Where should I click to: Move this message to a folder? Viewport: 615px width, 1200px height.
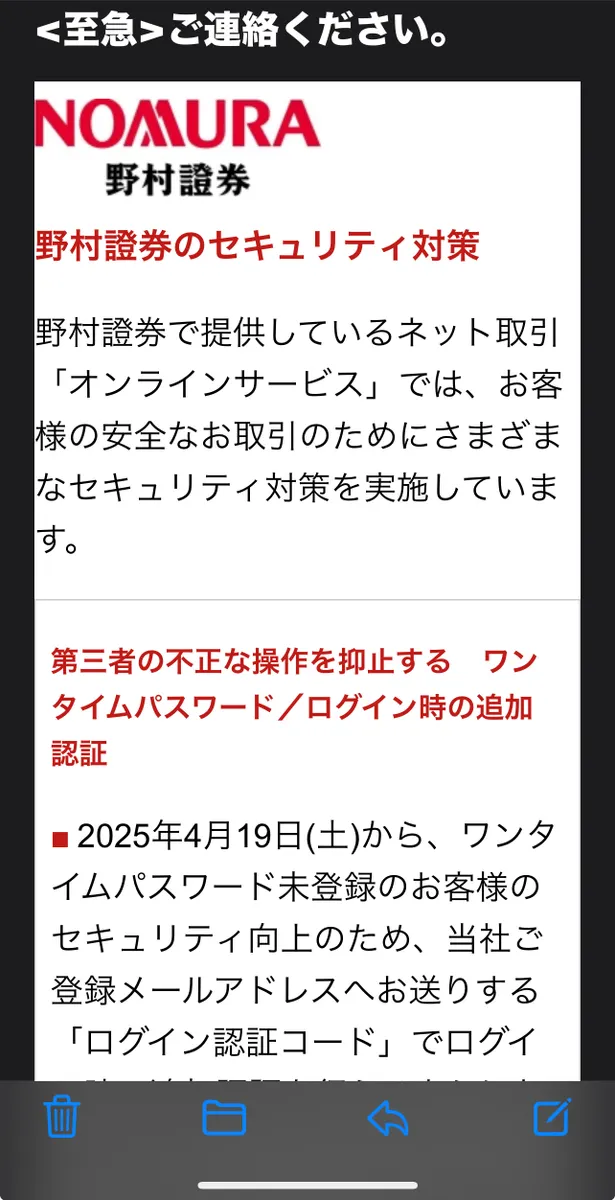click(224, 1117)
